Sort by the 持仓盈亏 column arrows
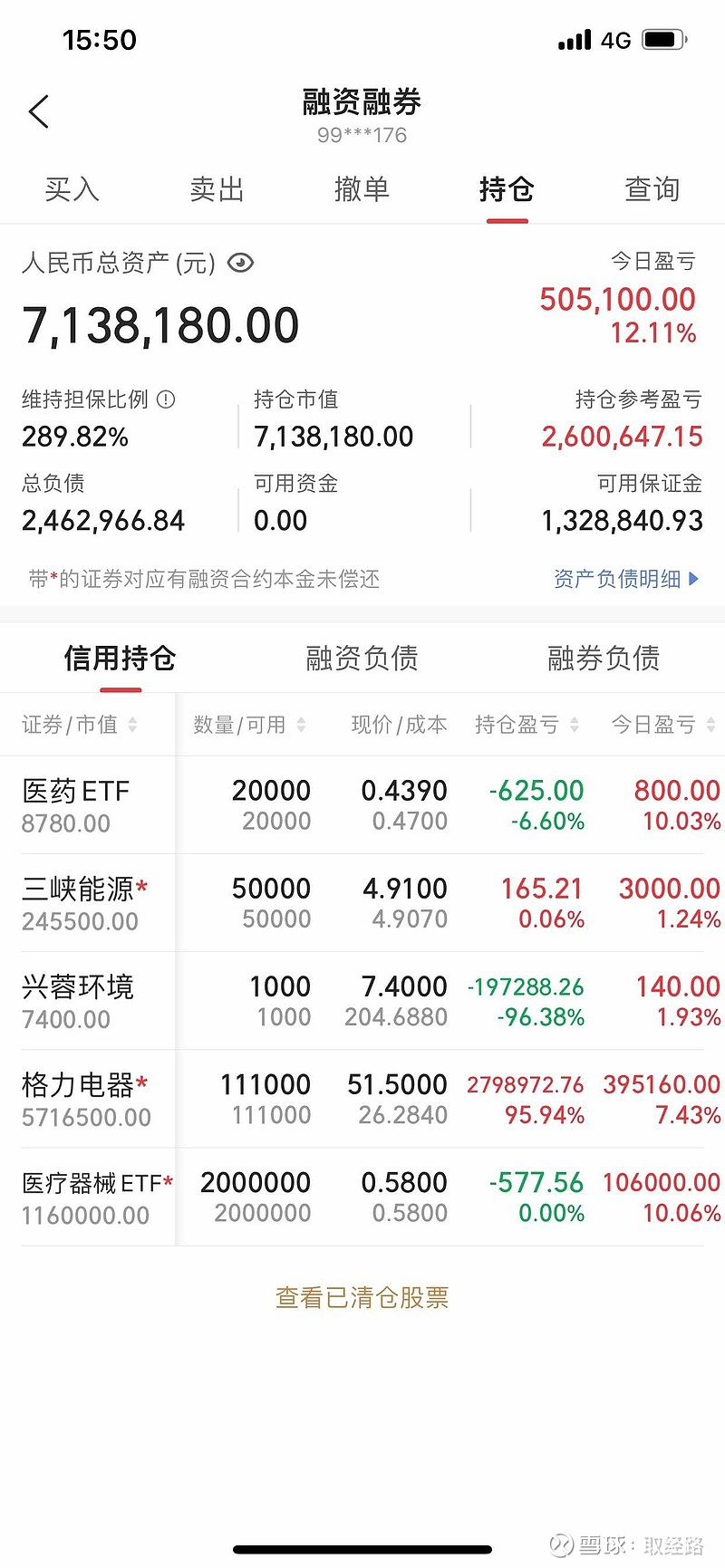The width and height of the screenshot is (725, 1568). coord(574,725)
